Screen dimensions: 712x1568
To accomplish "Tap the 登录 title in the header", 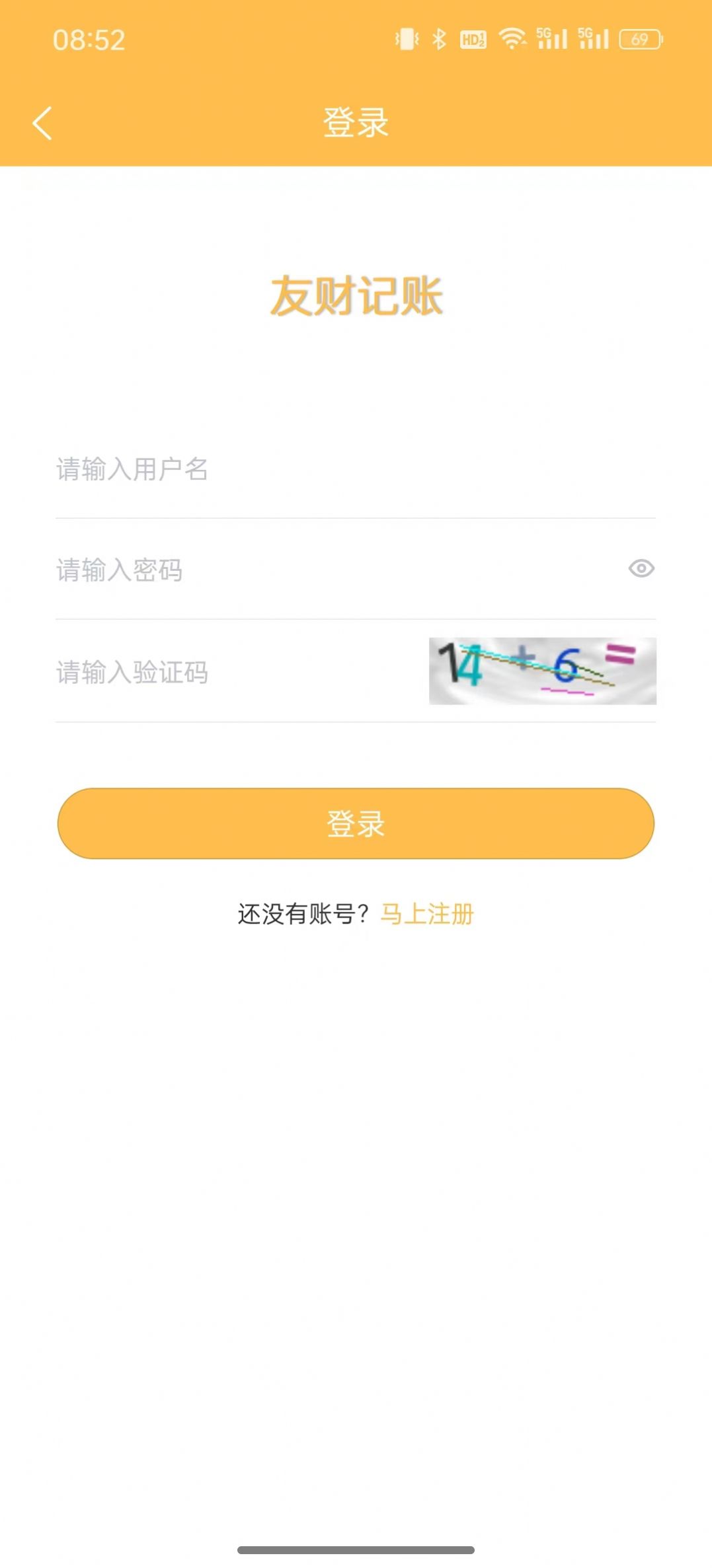I will click(x=356, y=120).
